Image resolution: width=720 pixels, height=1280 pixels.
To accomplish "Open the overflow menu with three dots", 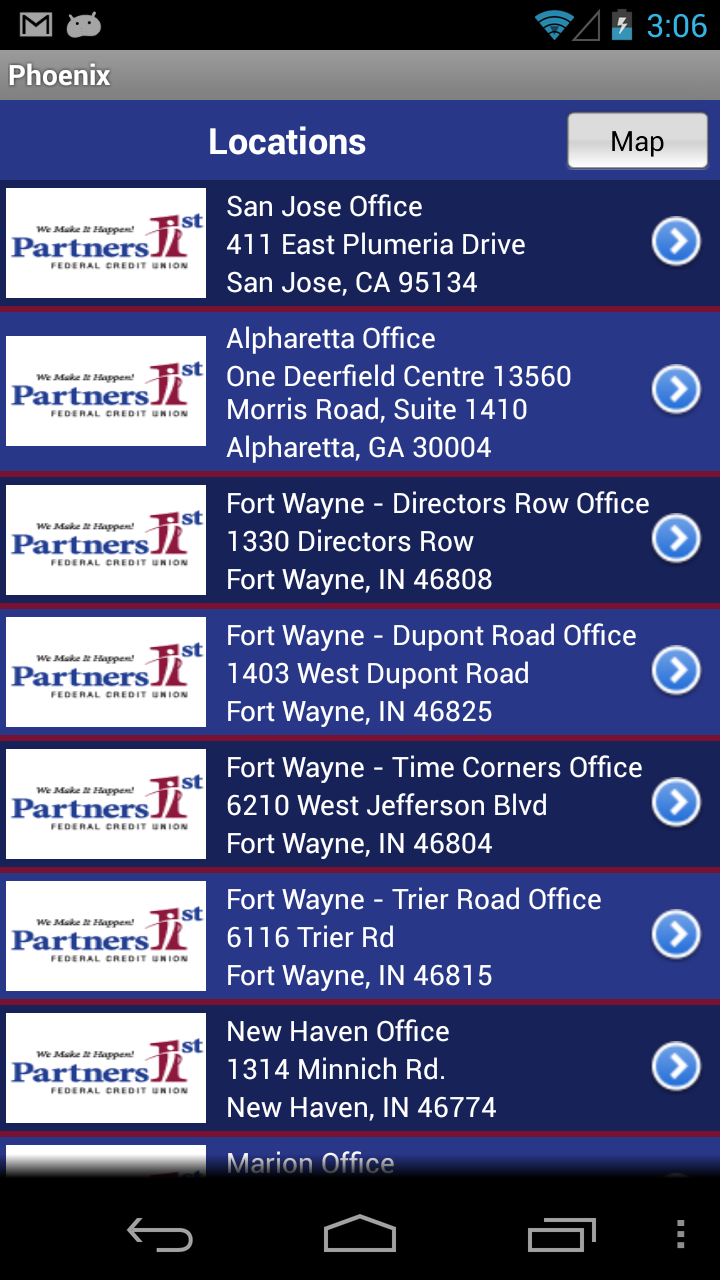I will (681, 1235).
